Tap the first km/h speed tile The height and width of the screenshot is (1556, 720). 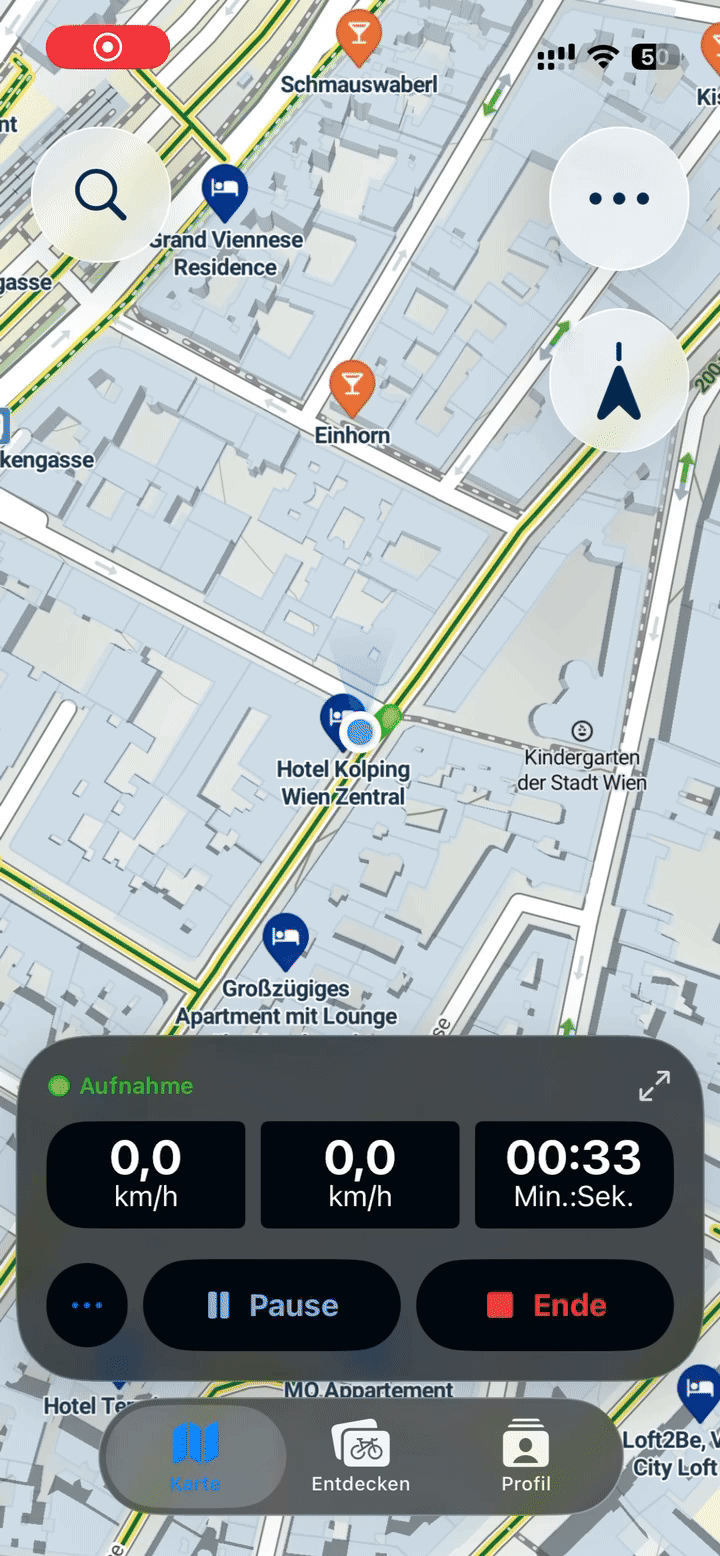(146, 1174)
